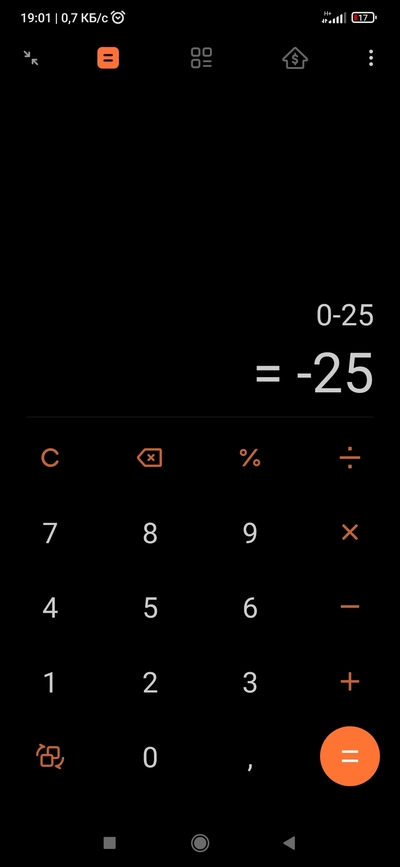This screenshot has height=867, width=400.
Task: Tap the minus operator key
Action: click(x=350, y=607)
